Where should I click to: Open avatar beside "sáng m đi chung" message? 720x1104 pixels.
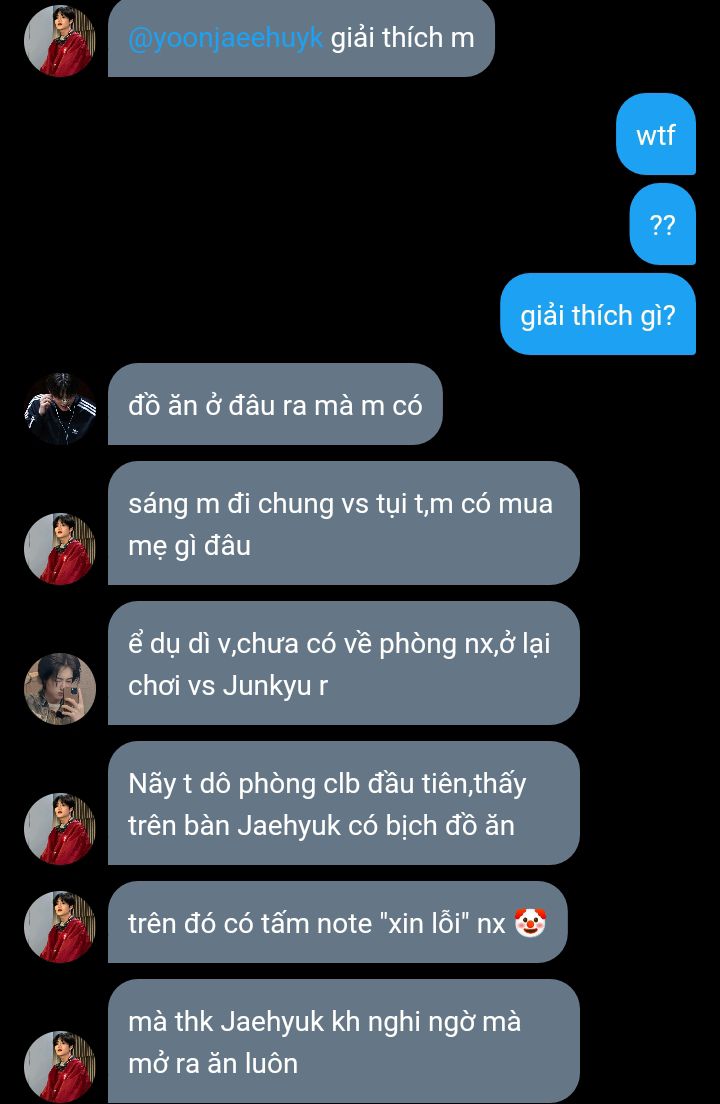pos(60,548)
